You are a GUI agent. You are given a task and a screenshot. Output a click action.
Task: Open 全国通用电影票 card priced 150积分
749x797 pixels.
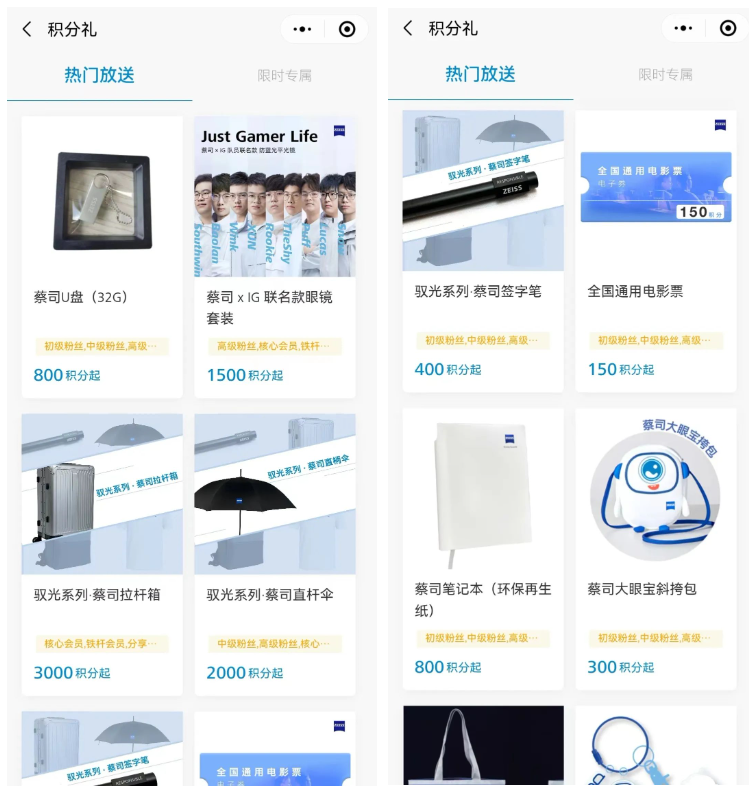coord(656,250)
